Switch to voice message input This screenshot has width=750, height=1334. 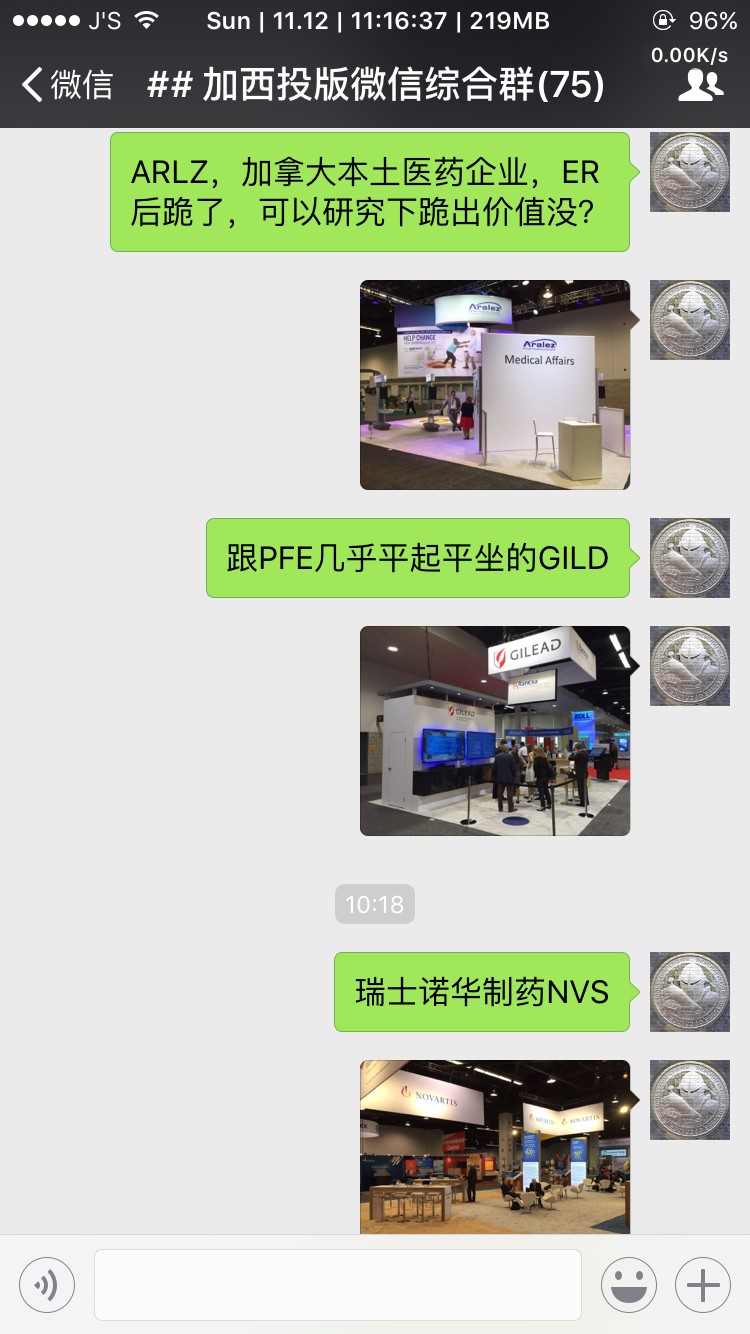[x=47, y=1284]
